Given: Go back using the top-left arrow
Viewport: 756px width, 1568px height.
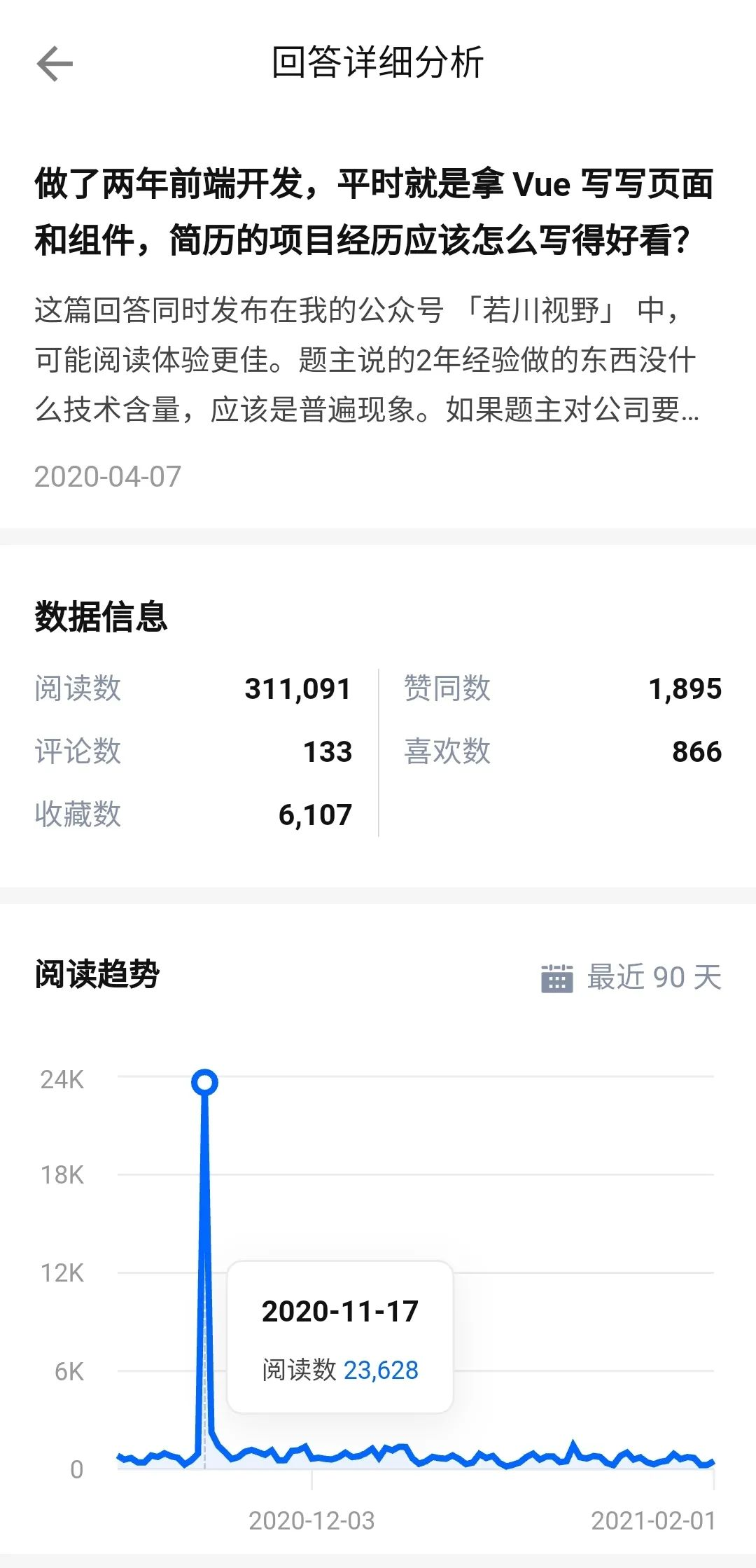Looking at the screenshot, I should click(55, 64).
